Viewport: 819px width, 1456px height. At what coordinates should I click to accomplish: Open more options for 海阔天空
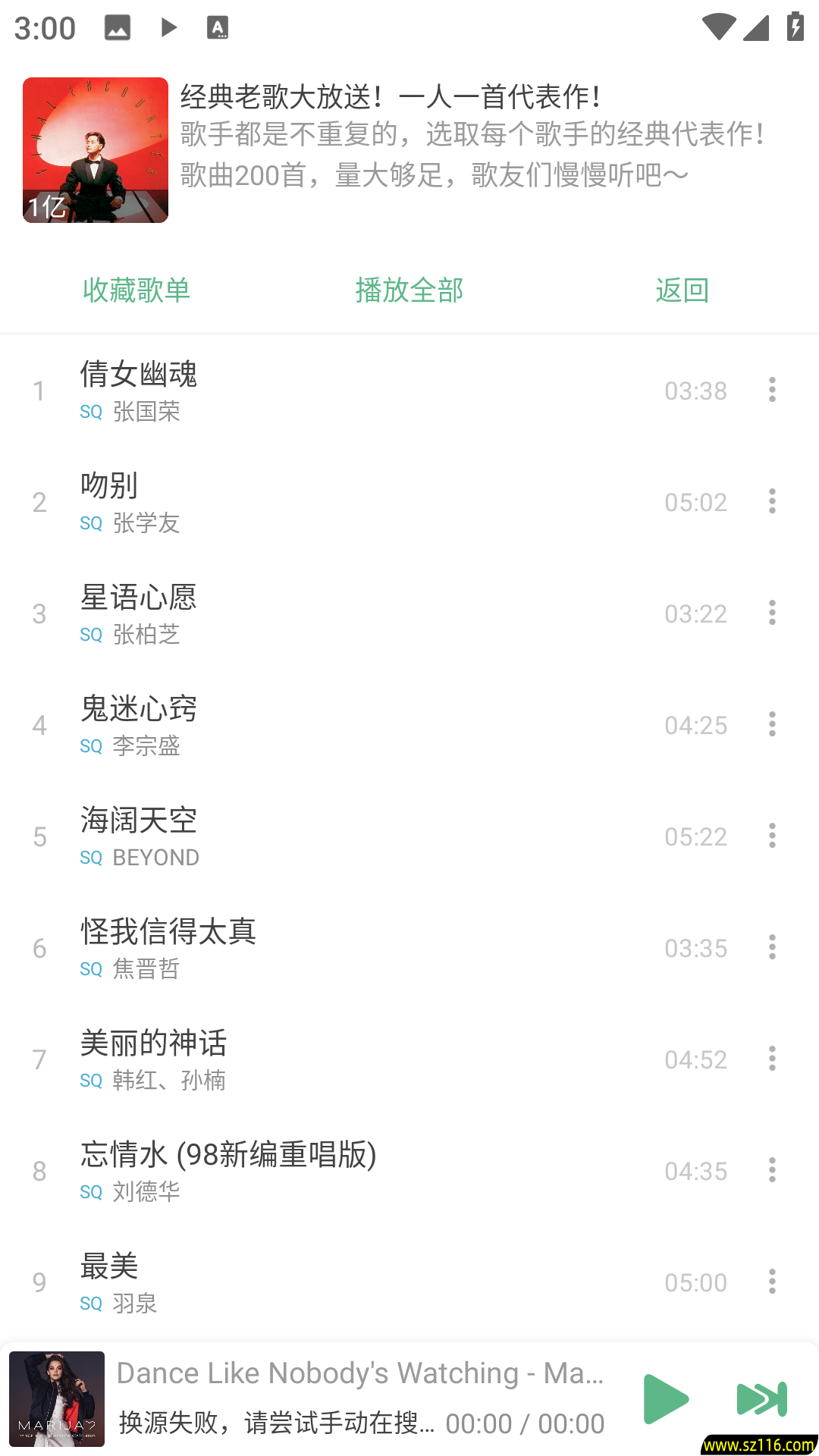772,836
